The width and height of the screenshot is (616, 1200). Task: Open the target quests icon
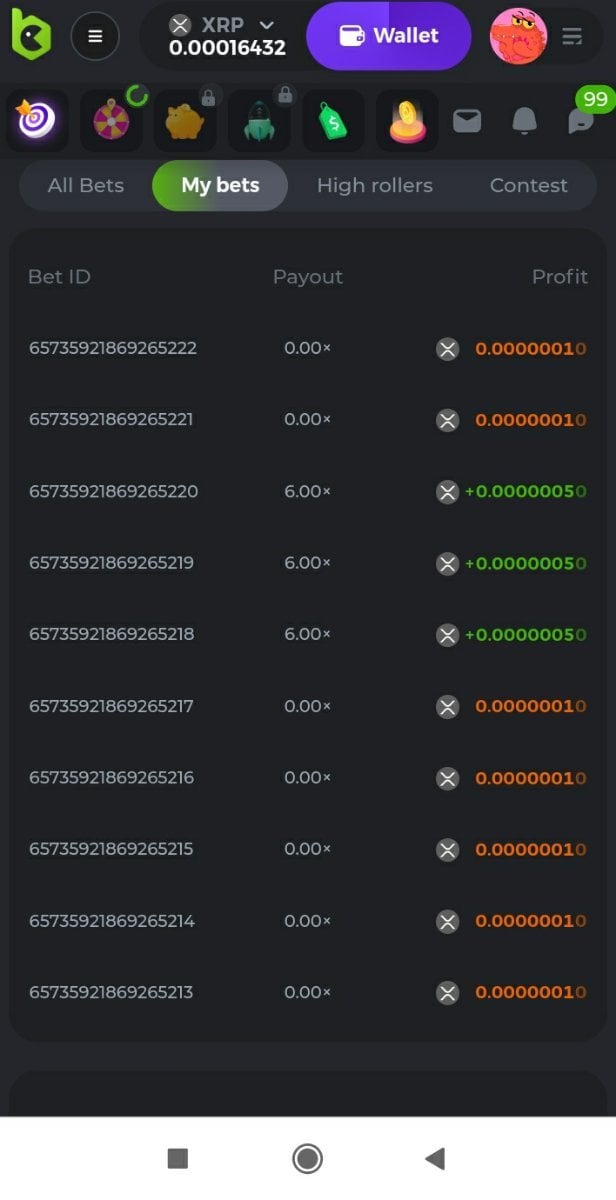pyautogui.click(x=37, y=121)
